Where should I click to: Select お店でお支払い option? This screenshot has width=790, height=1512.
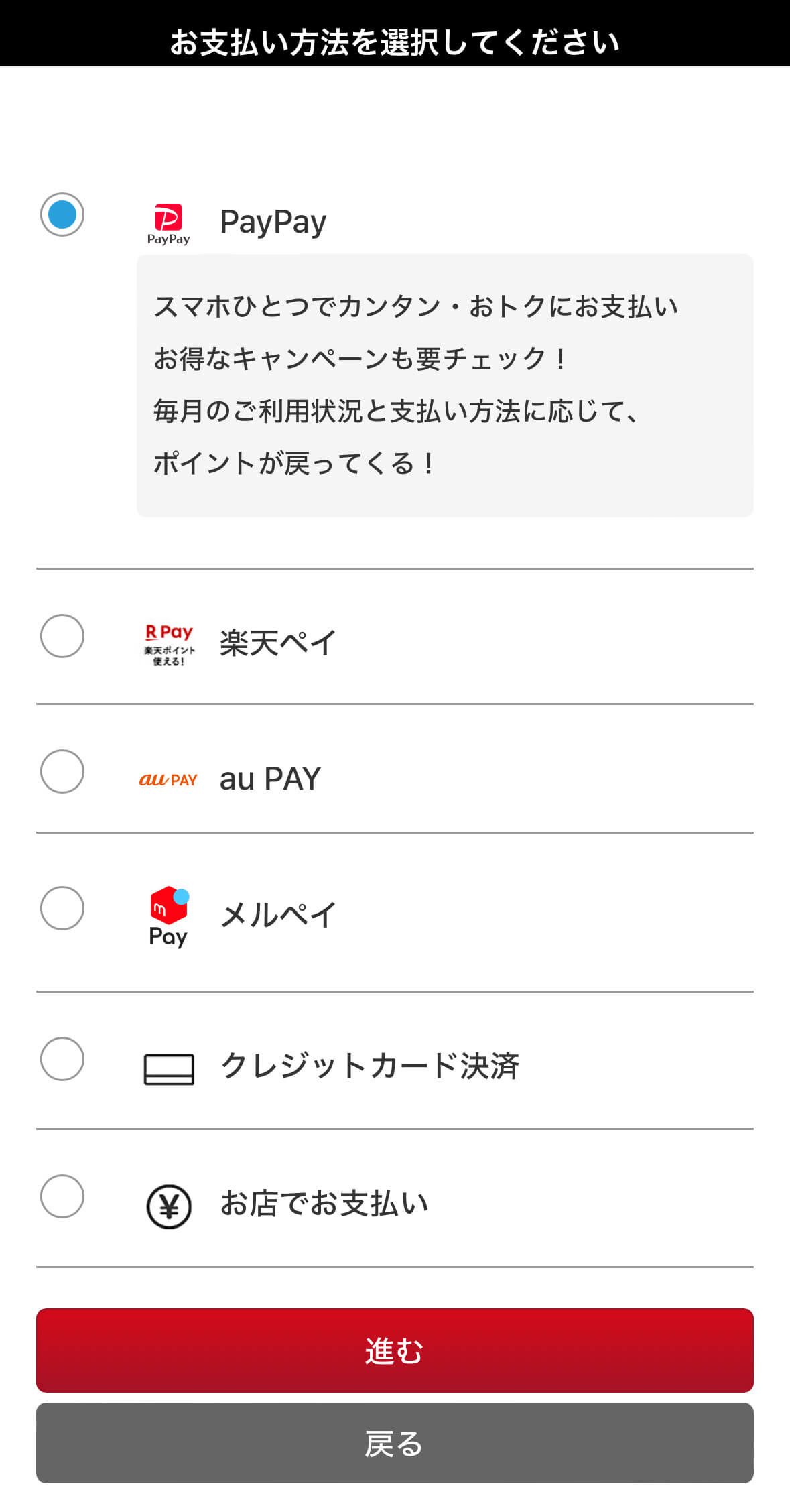pyautogui.click(x=62, y=1196)
